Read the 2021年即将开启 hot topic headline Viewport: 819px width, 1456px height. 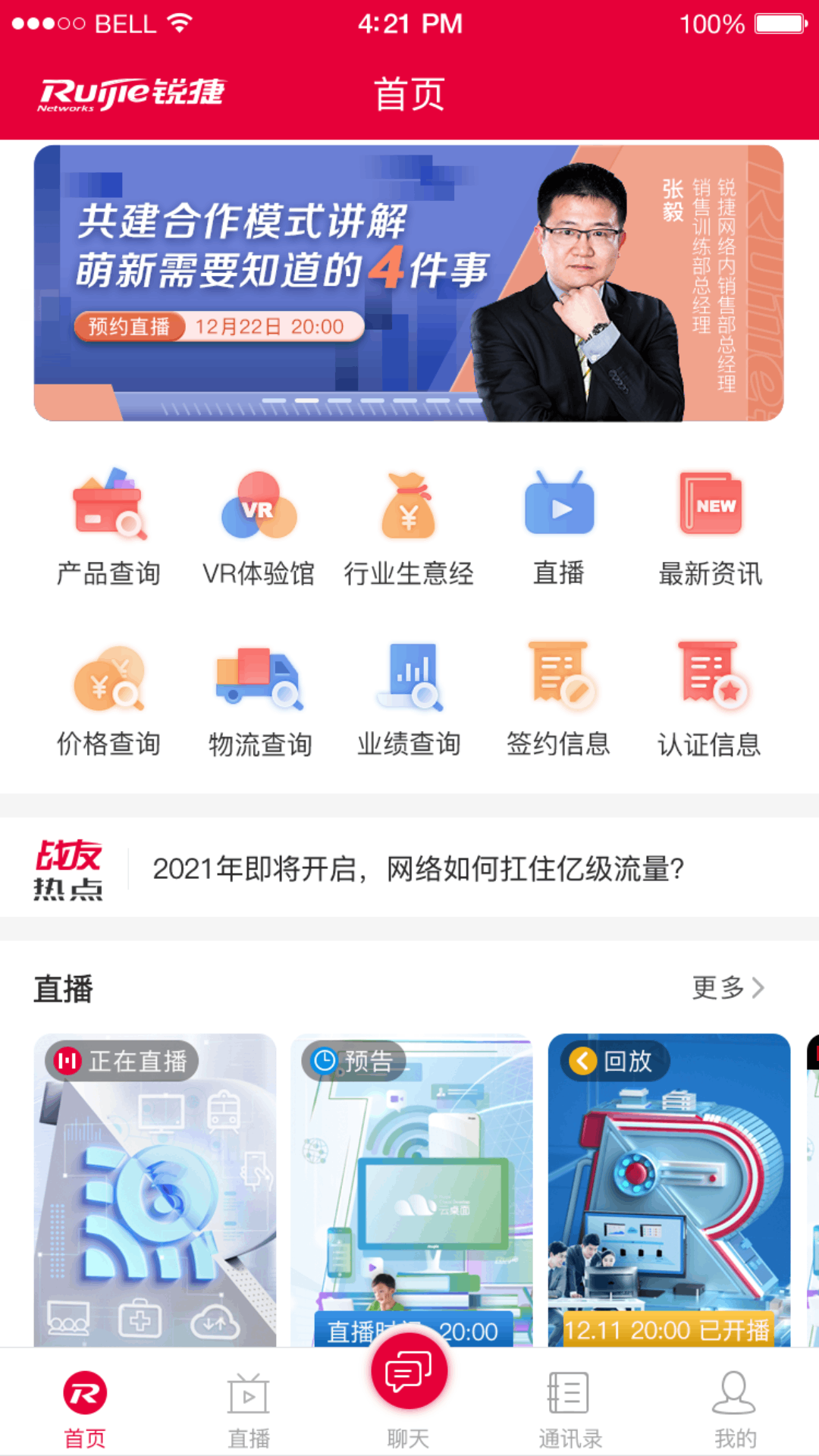click(x=419, y=869)
